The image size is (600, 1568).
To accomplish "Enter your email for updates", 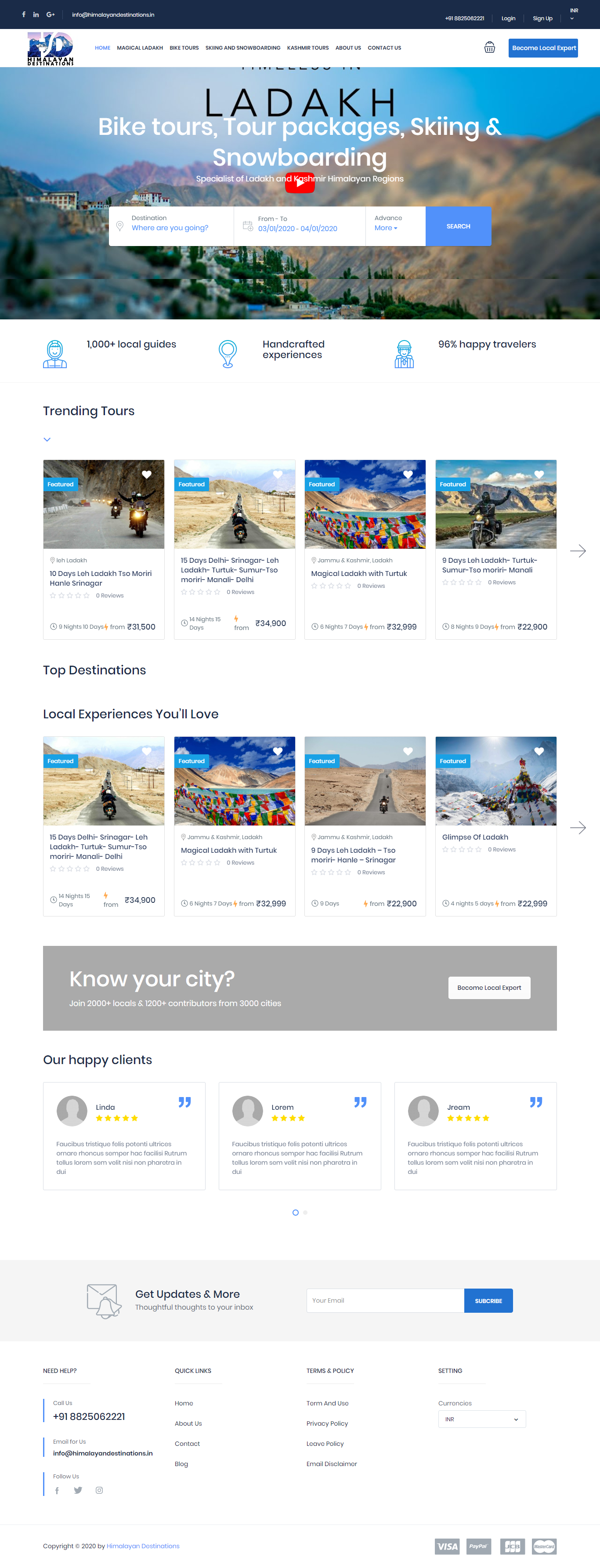I will [x=385, y=1300].
